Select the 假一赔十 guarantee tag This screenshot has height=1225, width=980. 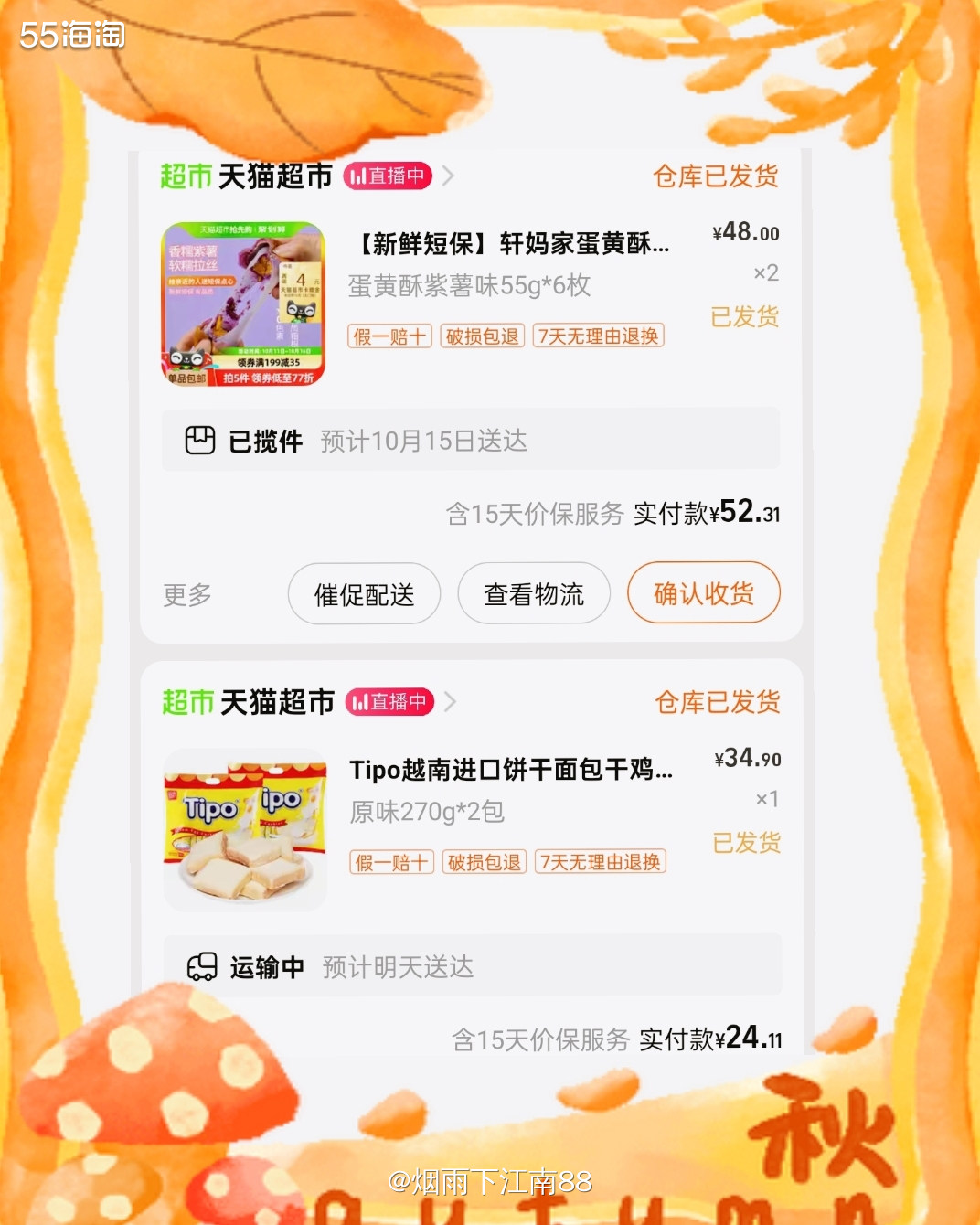pyautogui.click(x=389, y=336)
